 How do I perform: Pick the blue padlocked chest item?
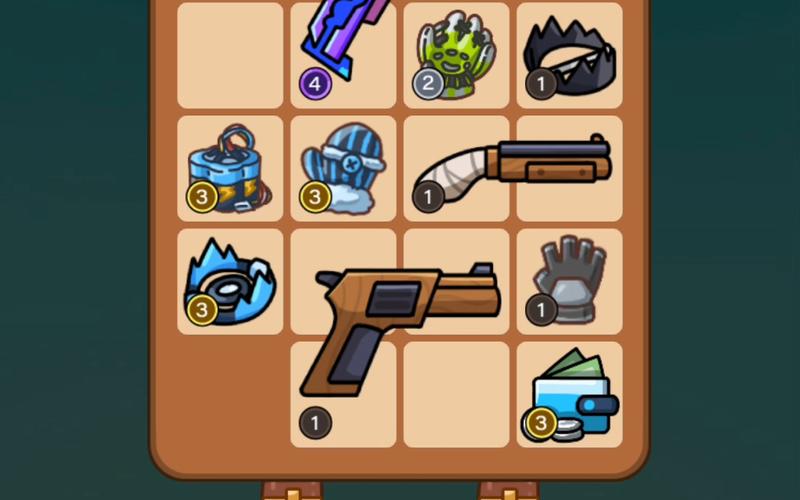[229, 170]
